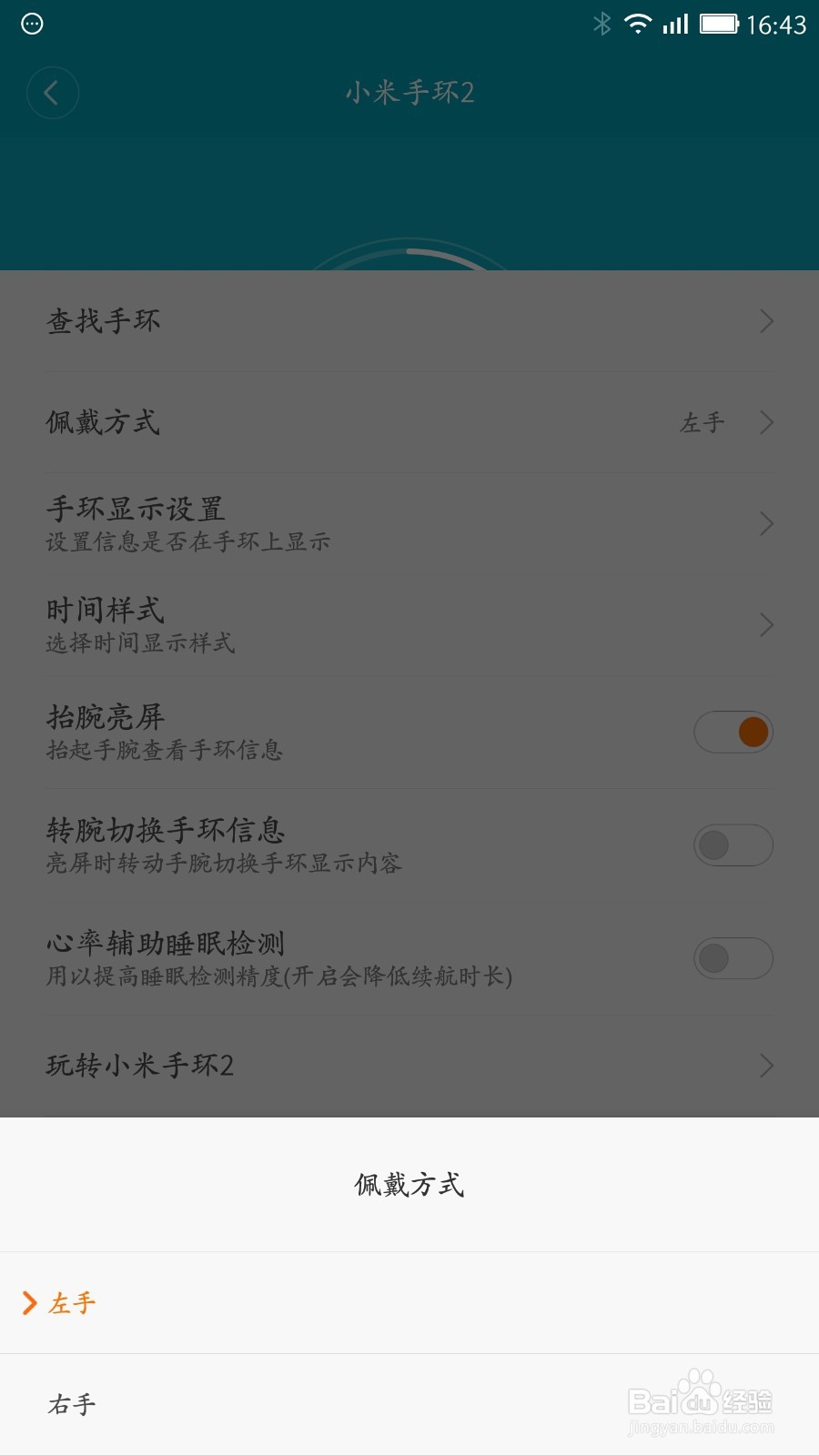Click the battery indicator icon

[720, 25]
